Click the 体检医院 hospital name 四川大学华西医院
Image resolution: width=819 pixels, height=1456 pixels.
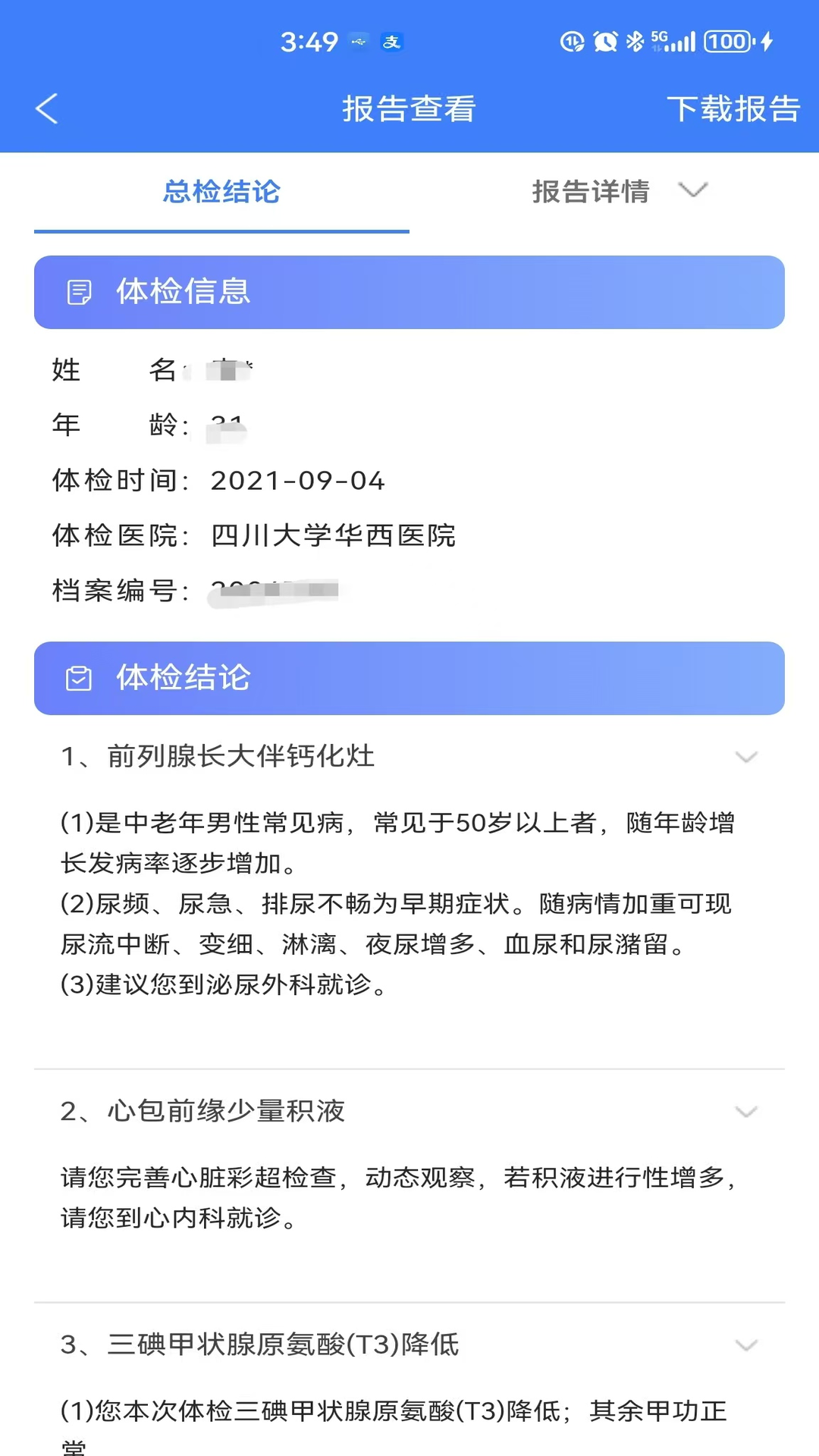pyautogui.click(x=334, y=535)
